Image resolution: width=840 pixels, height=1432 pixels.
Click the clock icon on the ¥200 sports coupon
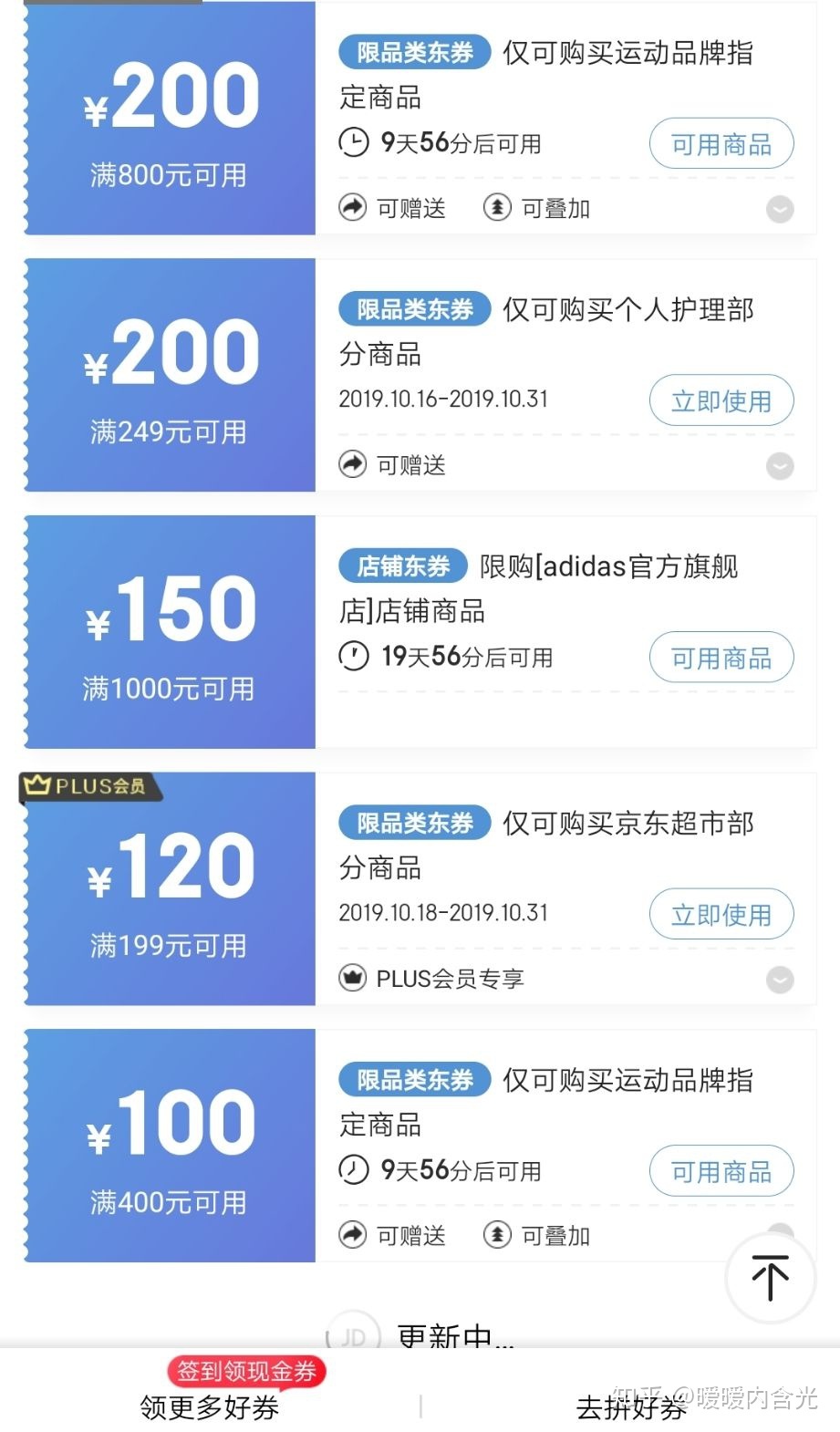click(x=354, y=143)
